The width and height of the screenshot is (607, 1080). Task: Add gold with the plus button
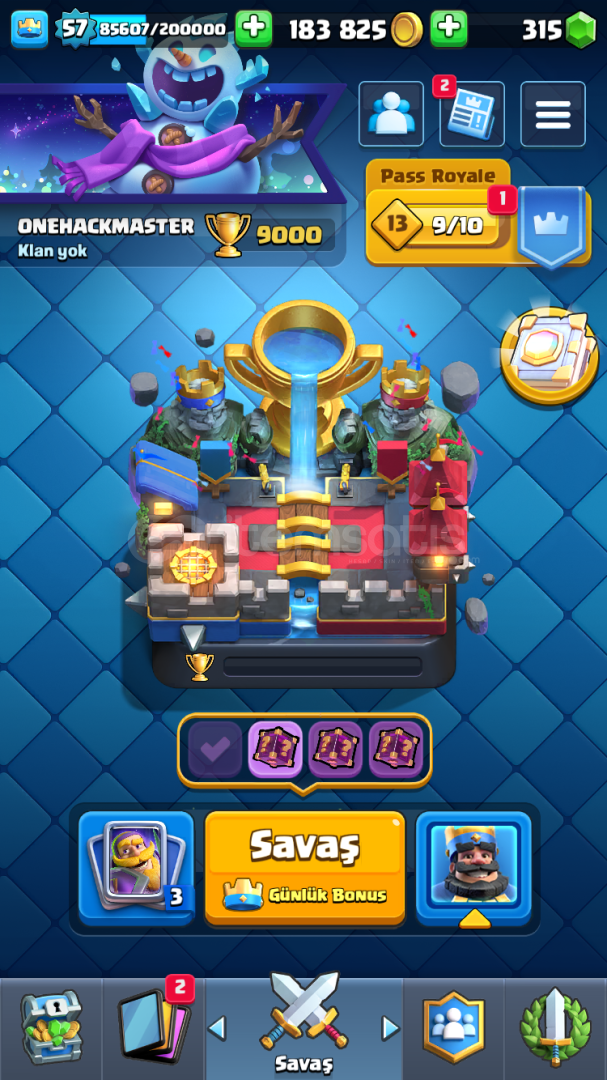(x=449, y=29)
